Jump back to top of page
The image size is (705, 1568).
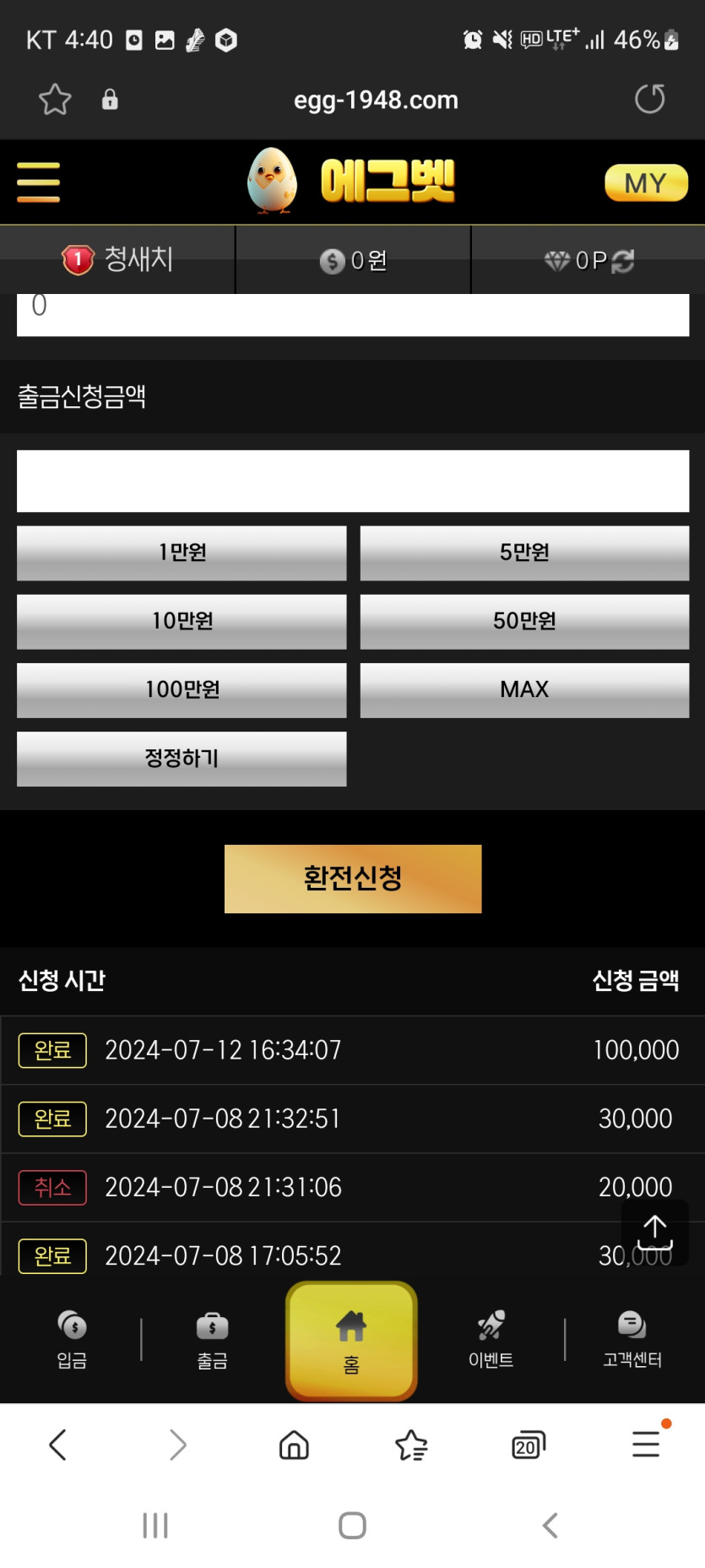655,1233
